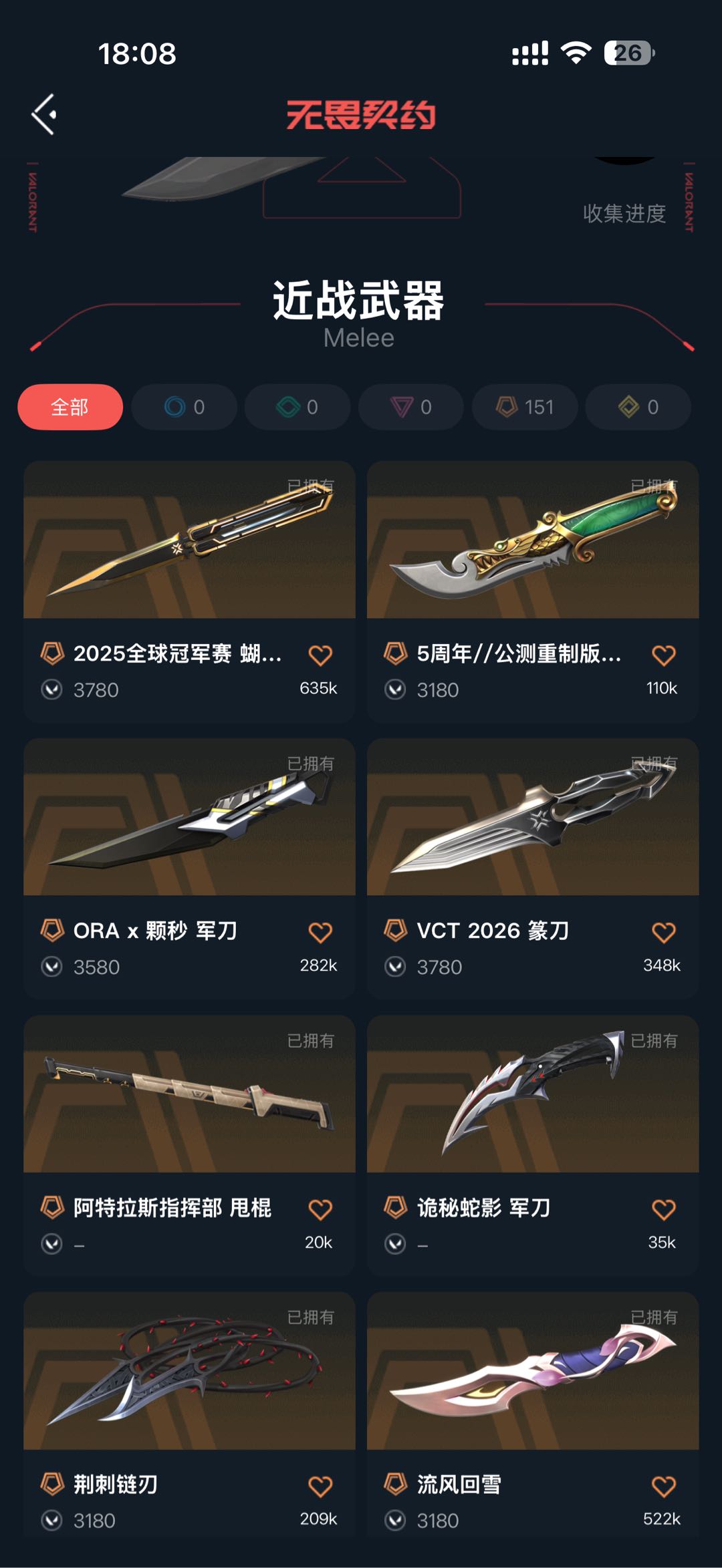The width and height of the screenshot is (722, 1568).
Task: Like the VCT 2026 篆刀 skin
Action: coord(664,933)
